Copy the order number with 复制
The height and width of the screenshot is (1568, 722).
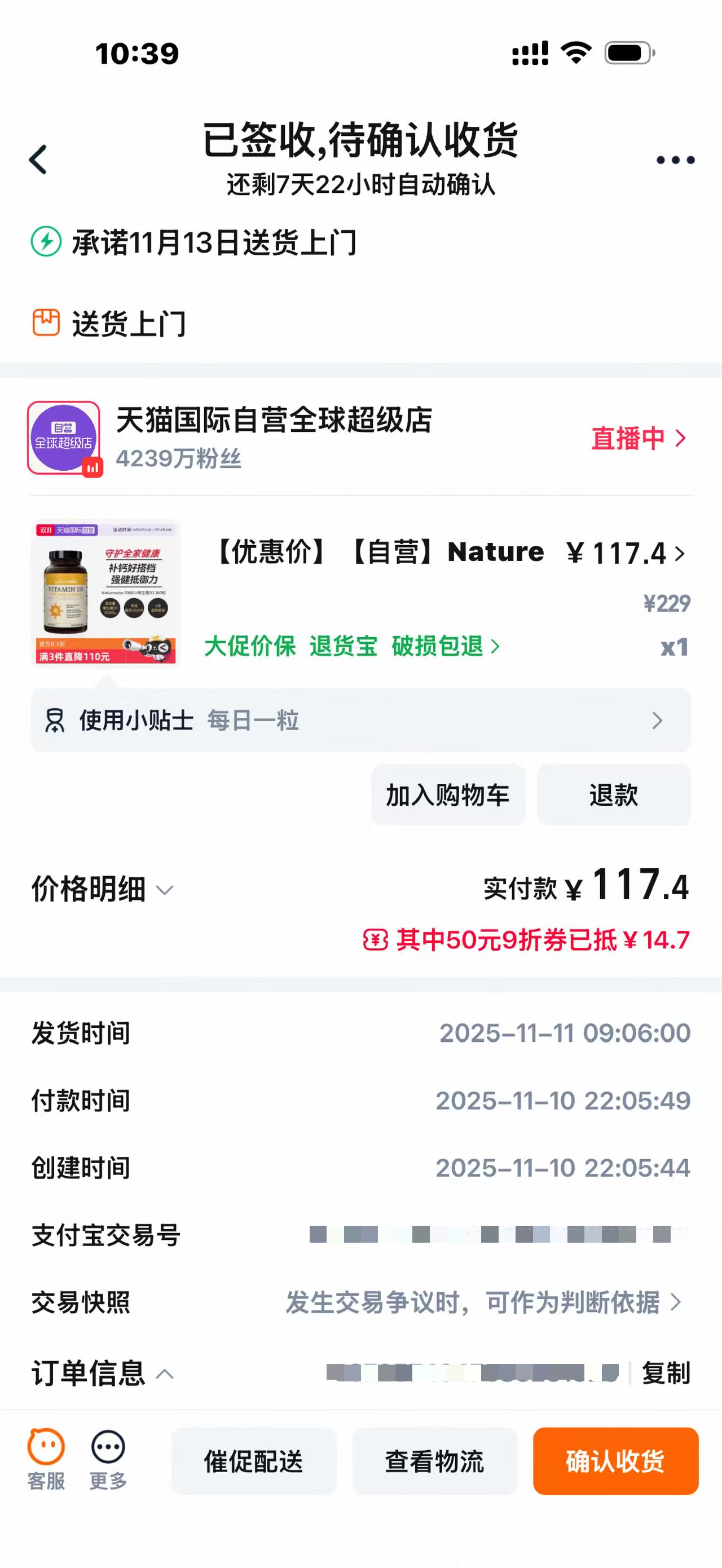pyautogui.click(x=666, y=1373)
